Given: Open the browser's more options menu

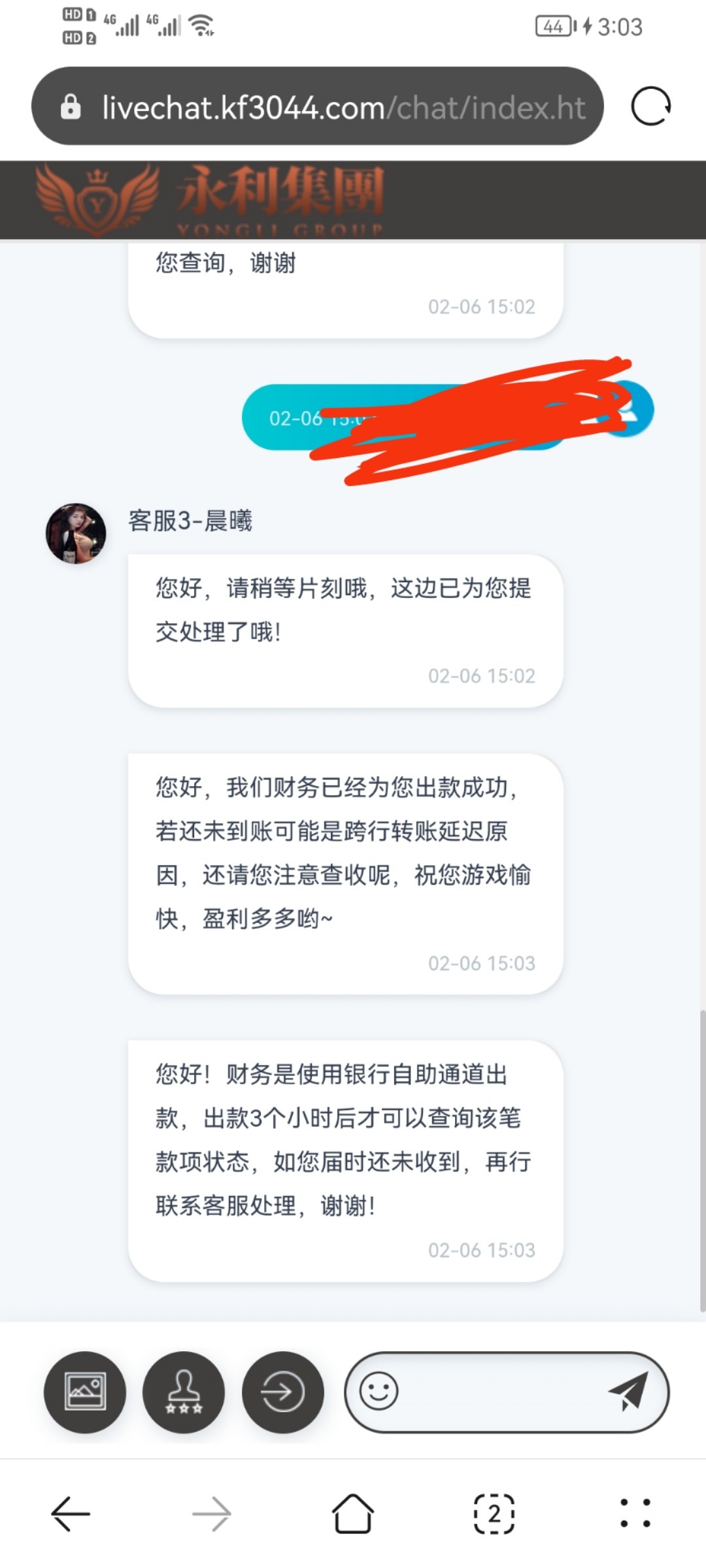Looking at the screenshot, I should coord(635,1513).
